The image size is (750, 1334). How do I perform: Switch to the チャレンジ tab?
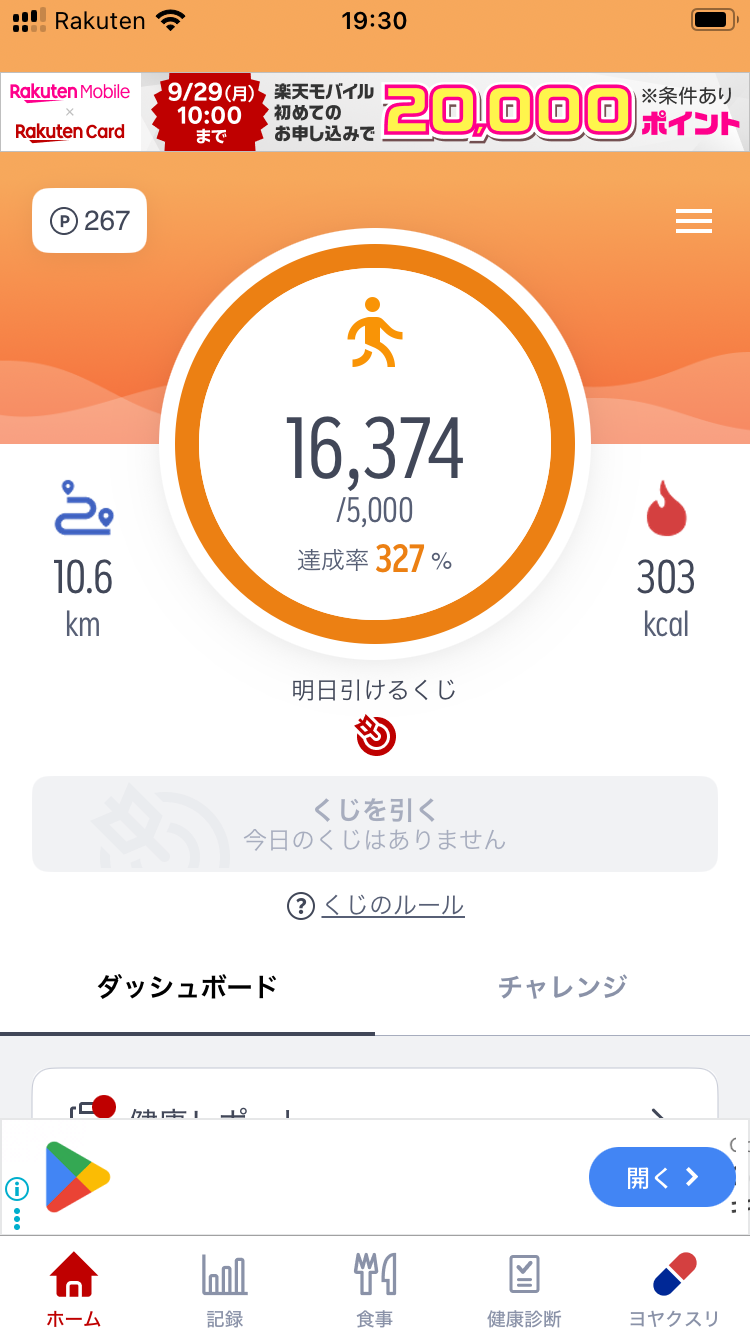[x=562, y=987]
